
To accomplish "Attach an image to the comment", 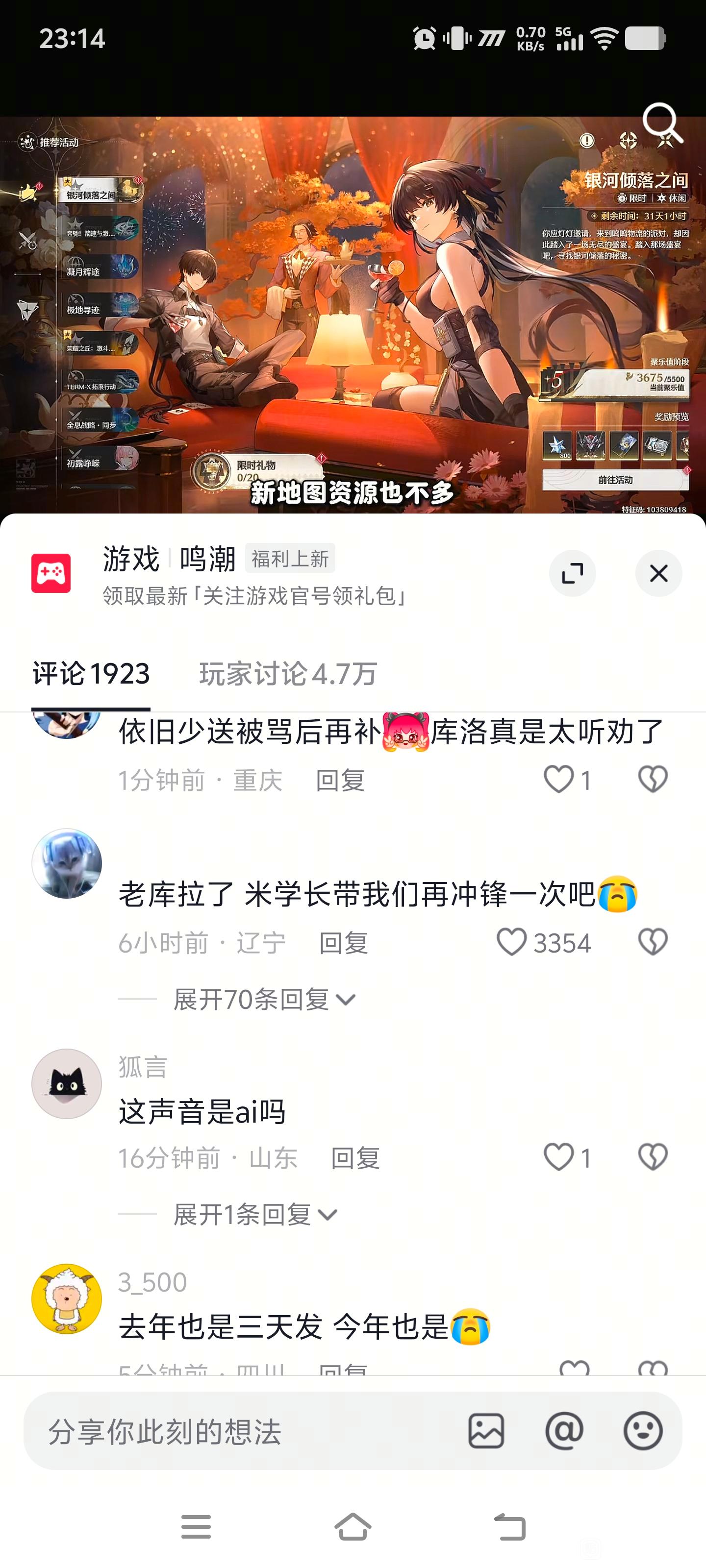I will click(486, 1431).
